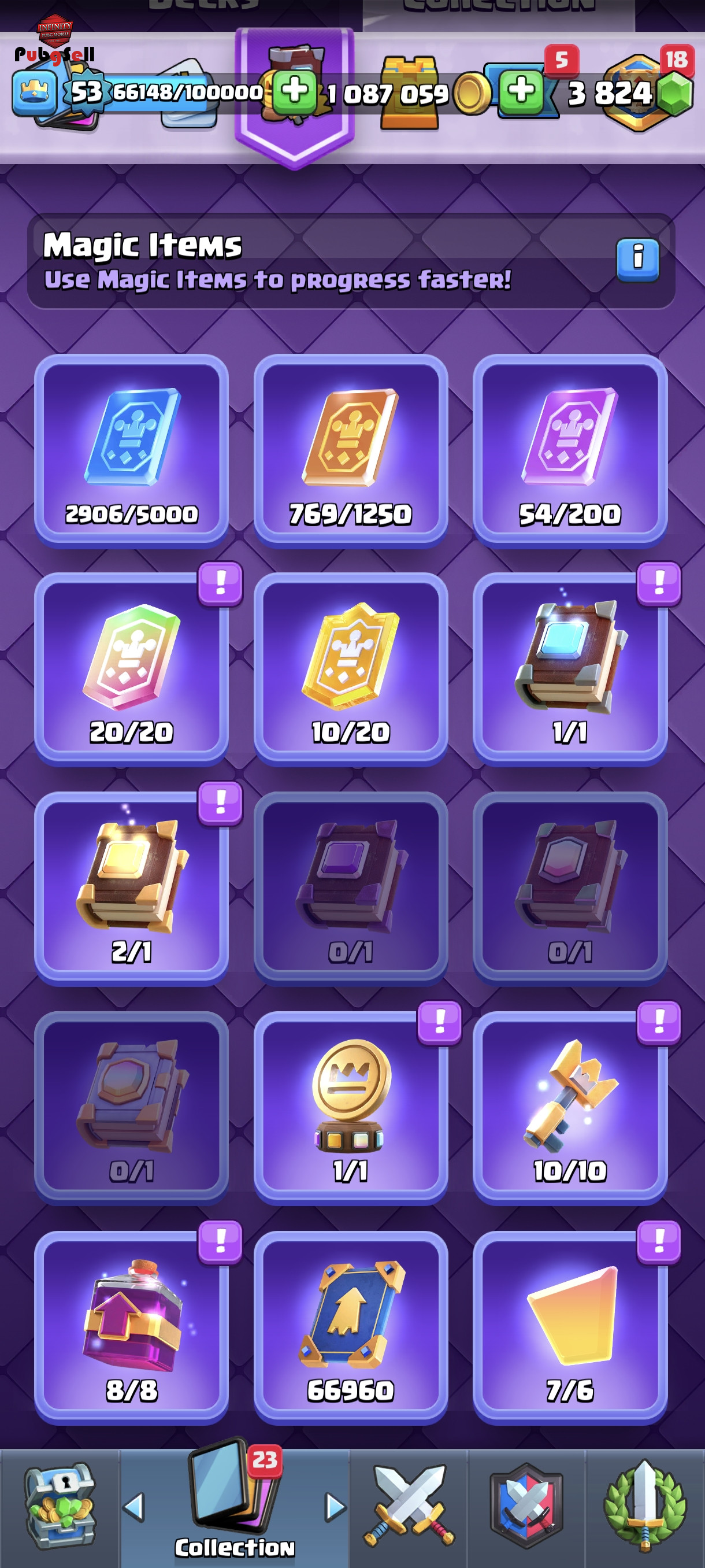Screen dimensions: 705x1568
Task: Open the golden shard item 7/6
Action: [x=570, y=1327]
